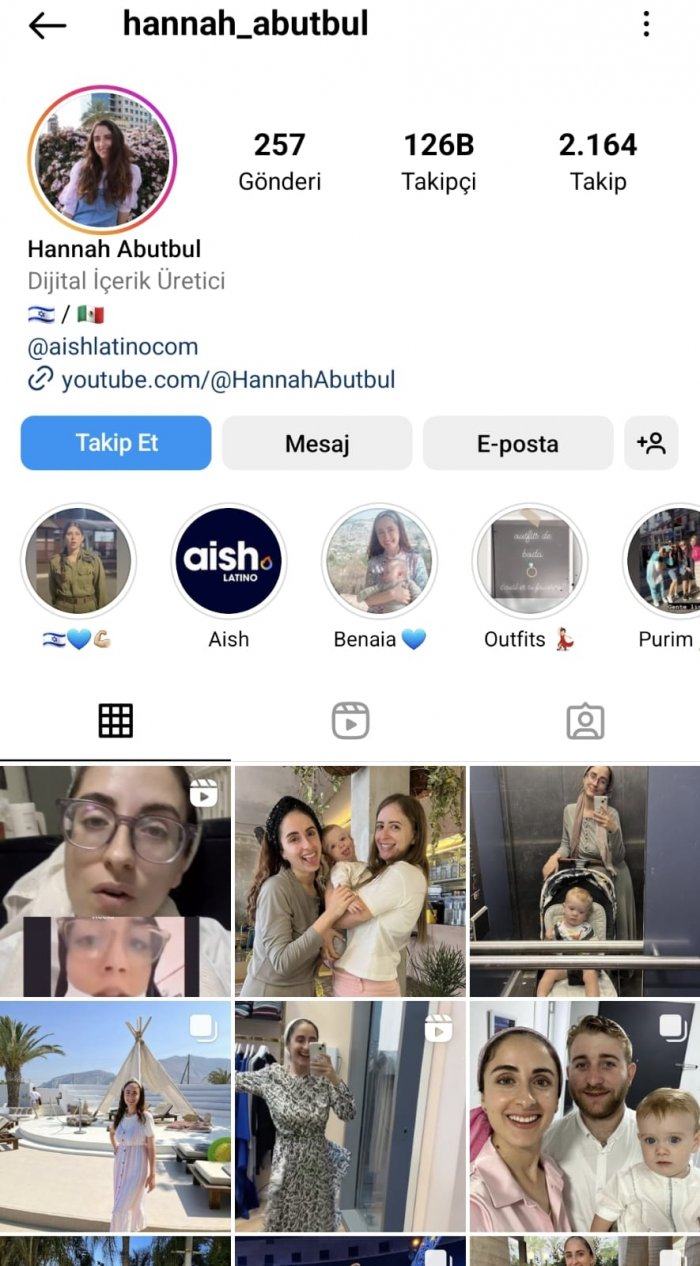The height and width of the screenshot is (1266, 700).
Task: Select the posts grid tab
Action: 115,721
